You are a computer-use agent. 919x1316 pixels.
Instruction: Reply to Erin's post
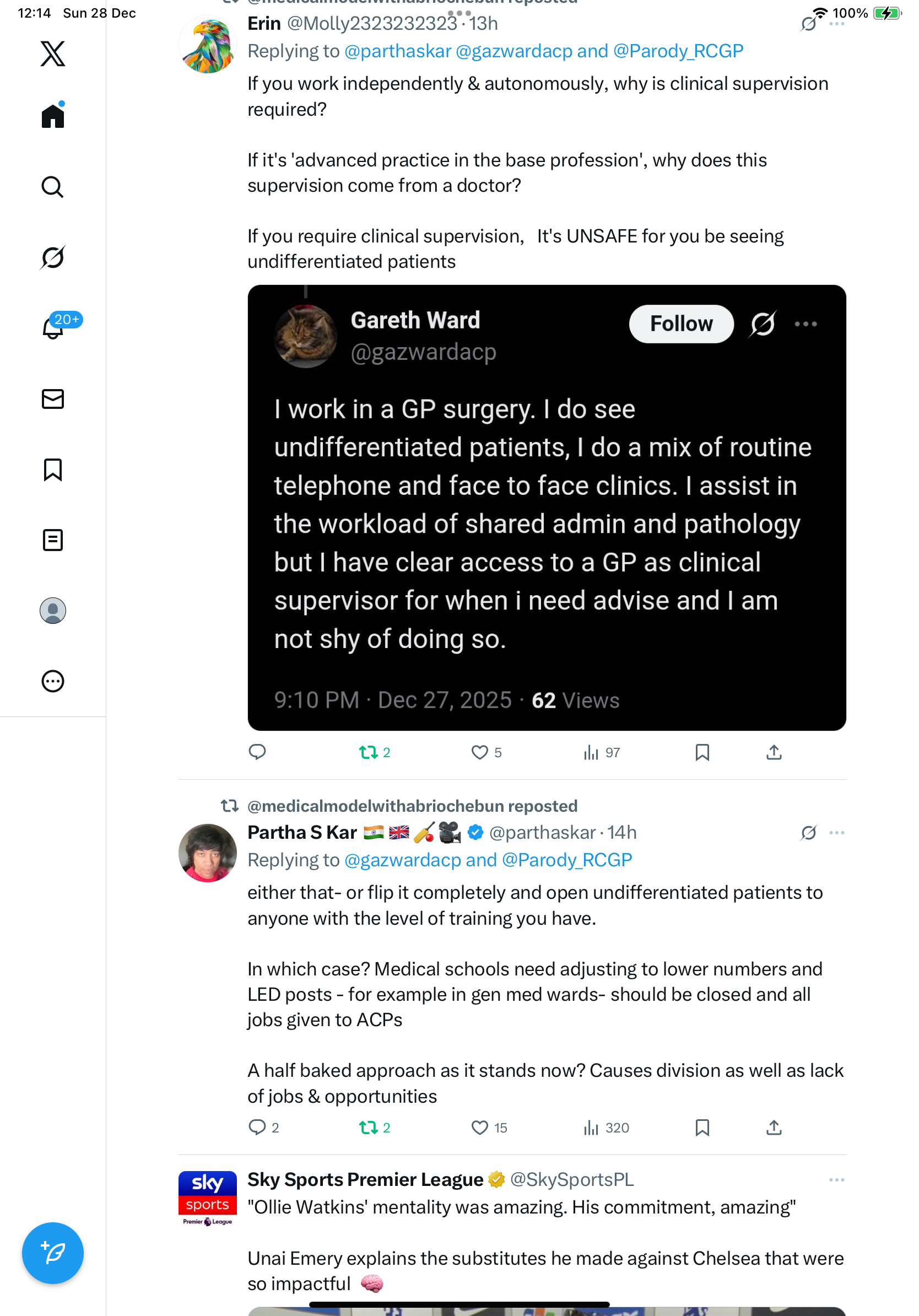coord(257,752)
